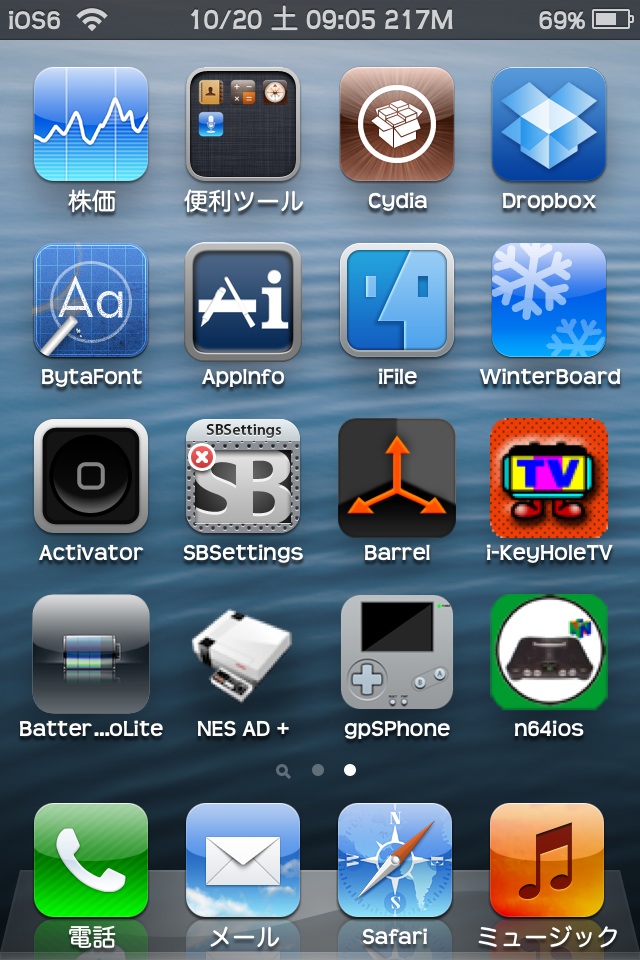The height and width of the screenshot is (960, 640).
Task: Open ミュージック music app in the dock
Action: 549,860
